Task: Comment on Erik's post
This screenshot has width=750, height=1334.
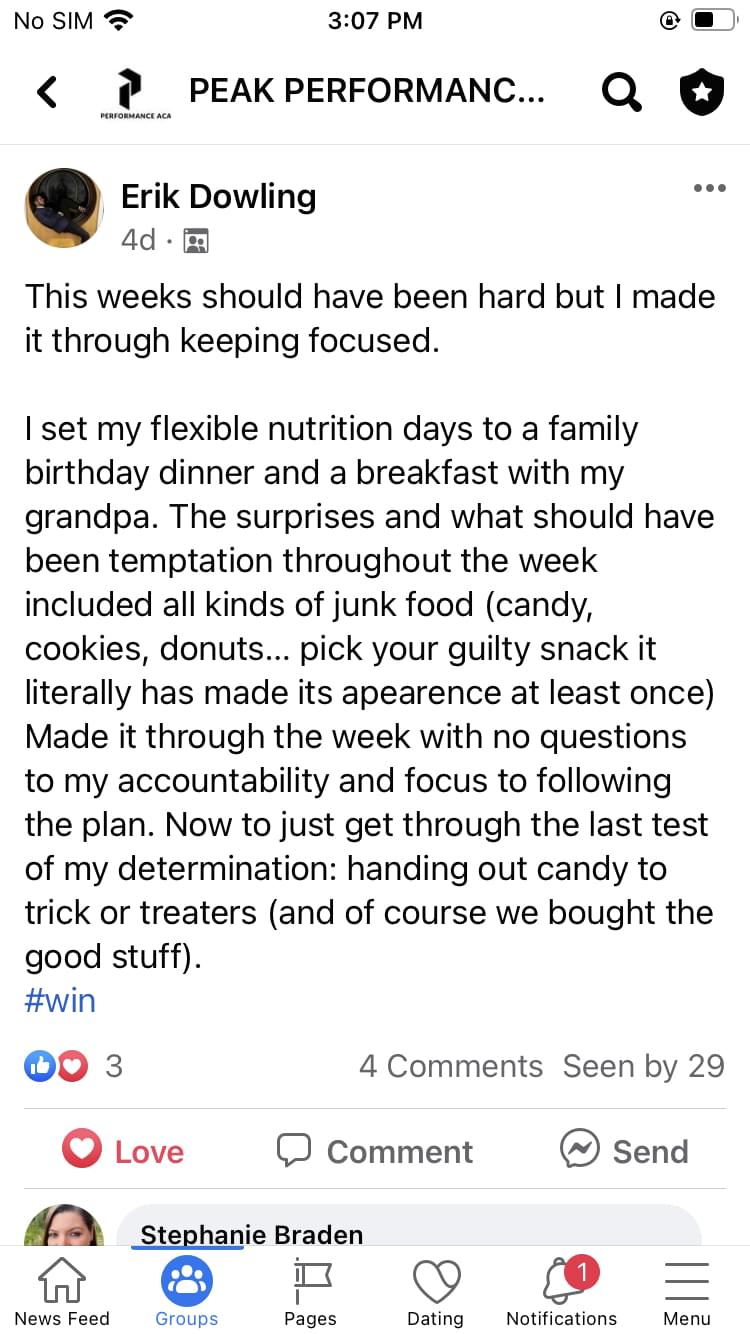Action: point(375,1150)
